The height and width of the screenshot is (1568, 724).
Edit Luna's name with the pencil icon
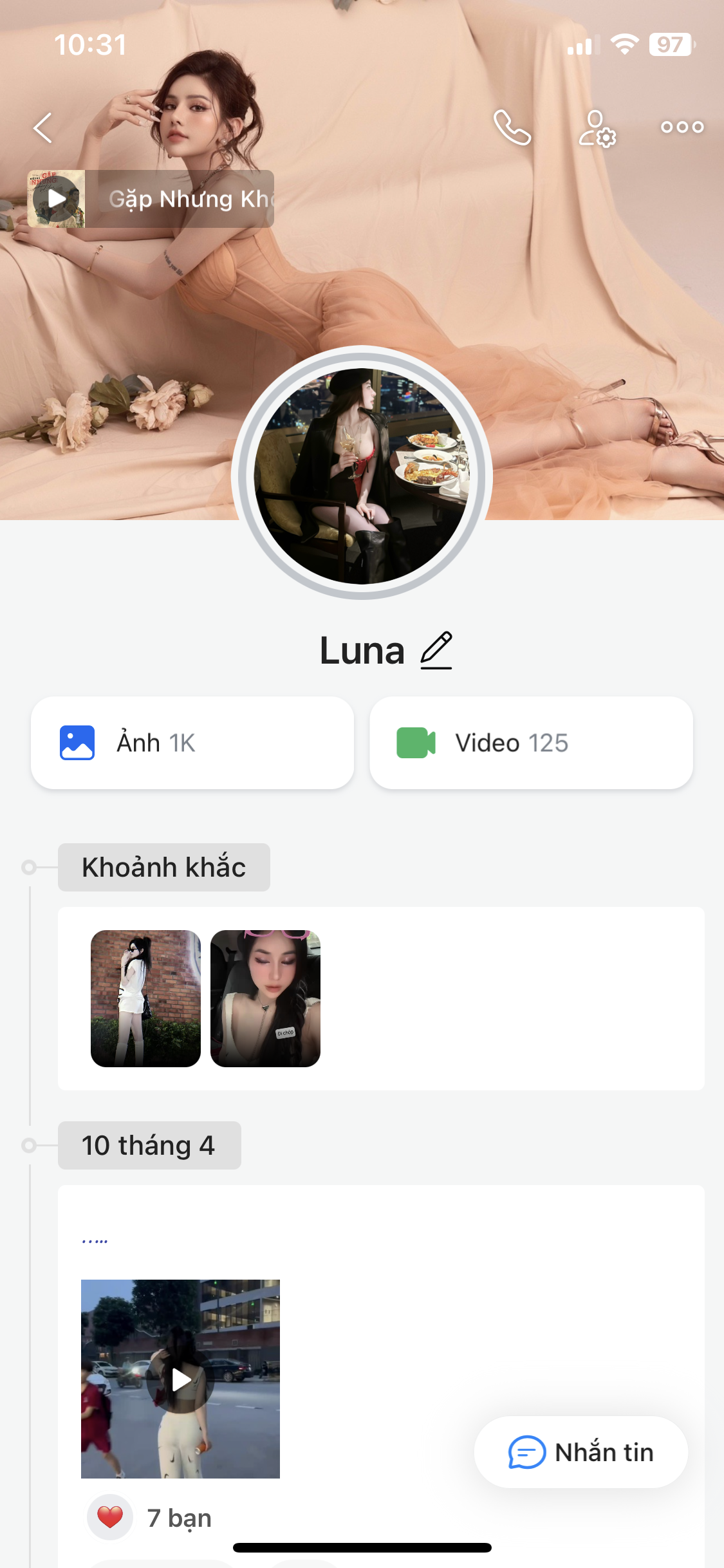(x=436, y=650)
